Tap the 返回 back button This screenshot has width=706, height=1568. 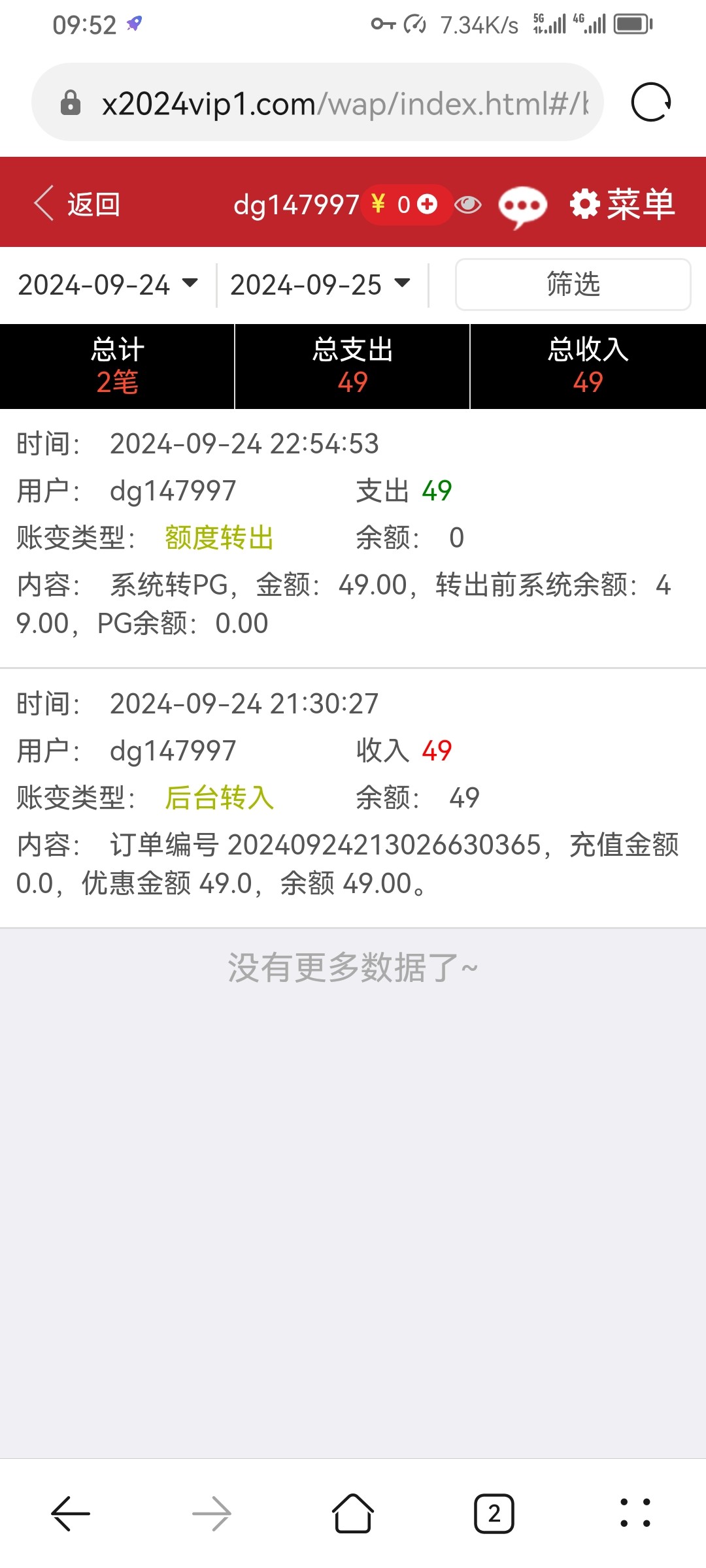click(x=77, y=204)
